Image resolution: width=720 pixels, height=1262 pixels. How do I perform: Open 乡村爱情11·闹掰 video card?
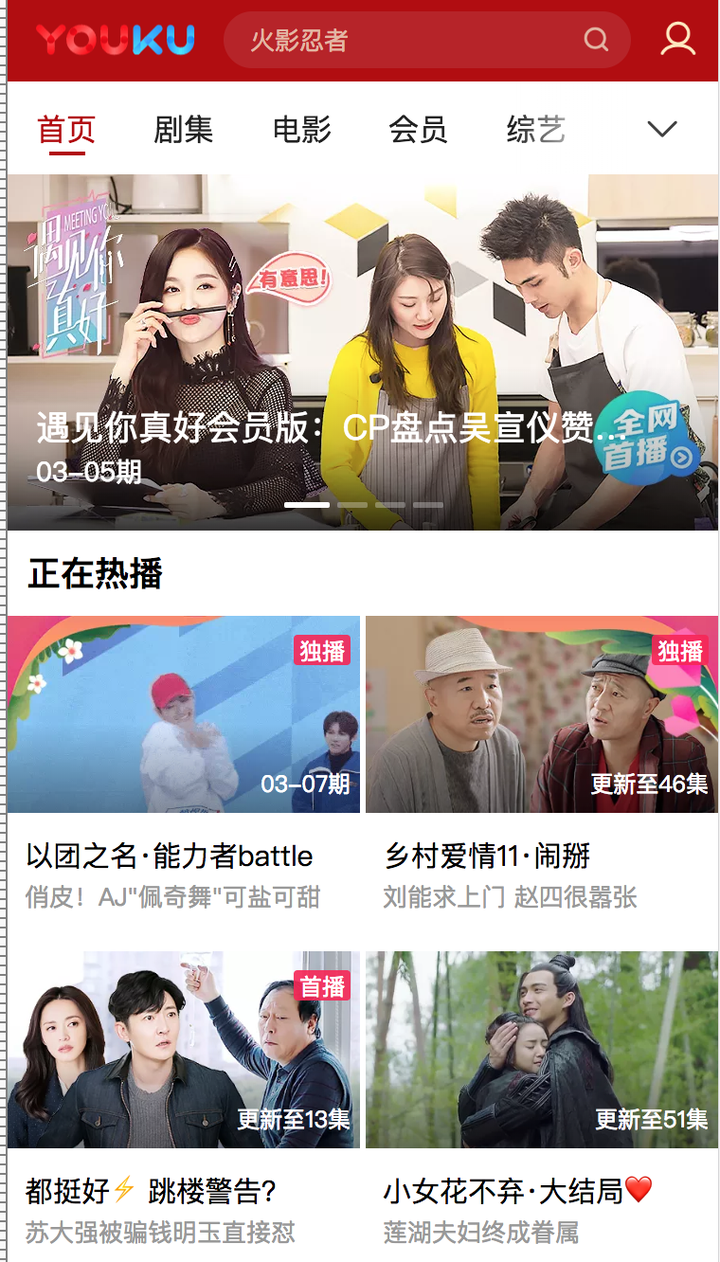541,714
